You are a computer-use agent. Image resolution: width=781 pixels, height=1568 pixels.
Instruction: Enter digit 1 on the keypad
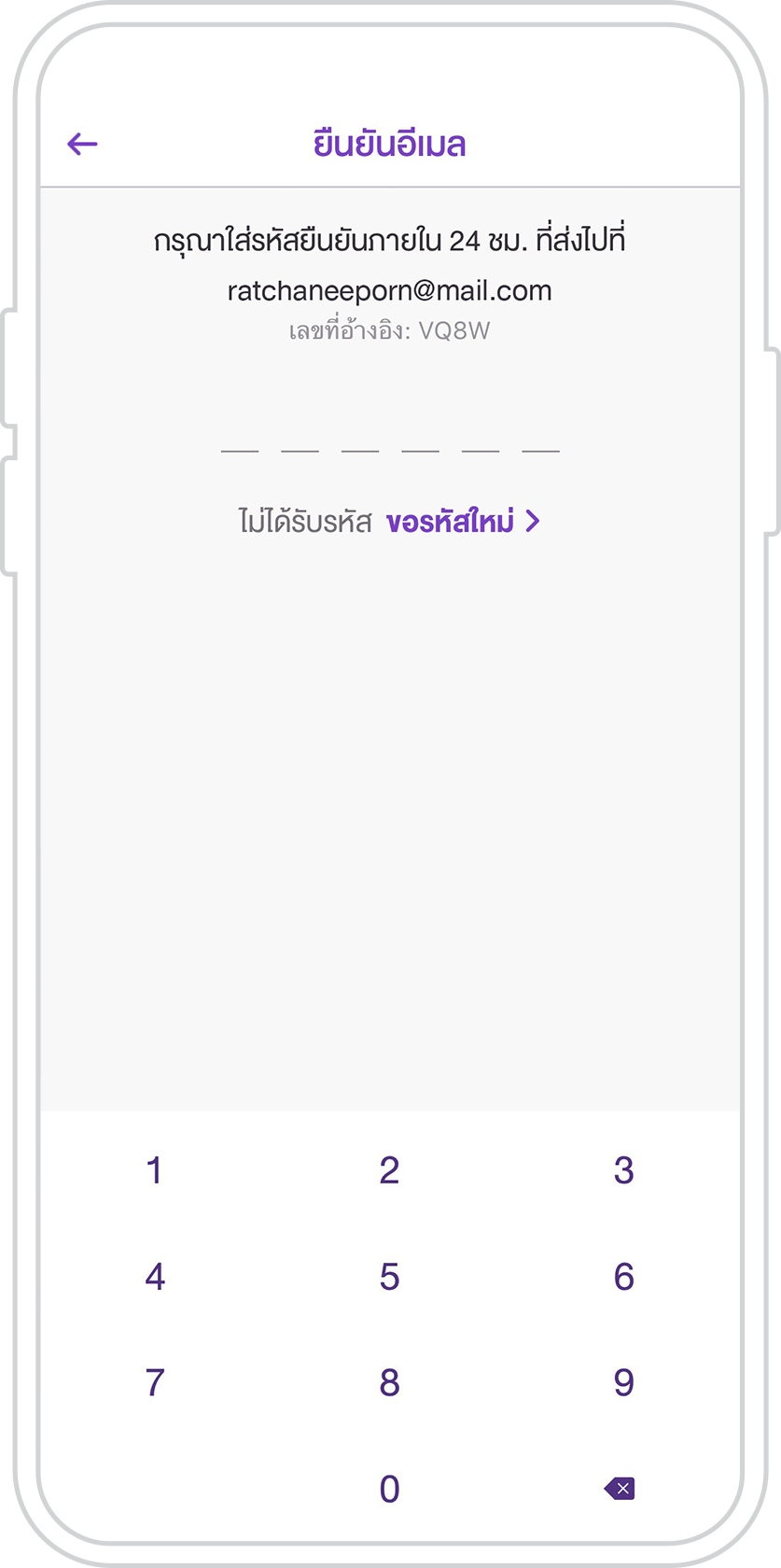[x=155, y=1170]
